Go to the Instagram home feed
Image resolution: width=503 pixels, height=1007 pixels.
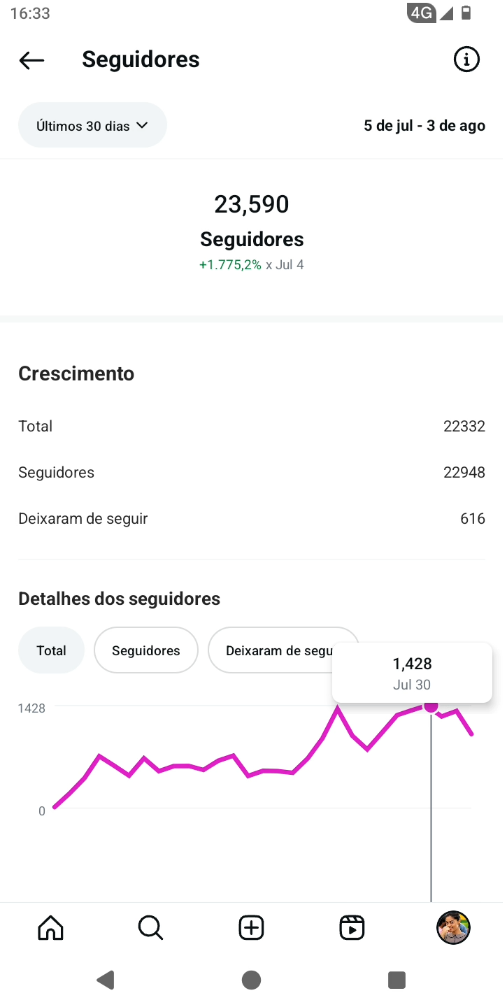pyautogui.click(x=51, y=928)
